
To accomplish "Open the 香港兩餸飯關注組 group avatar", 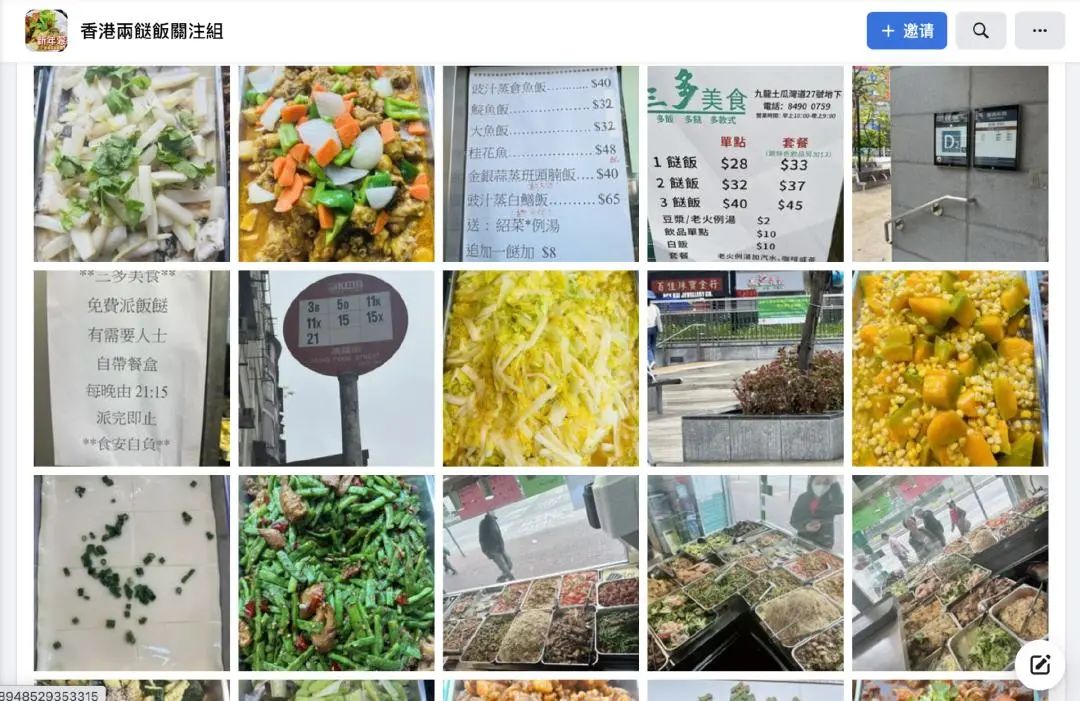I will (x=46, y=31).
